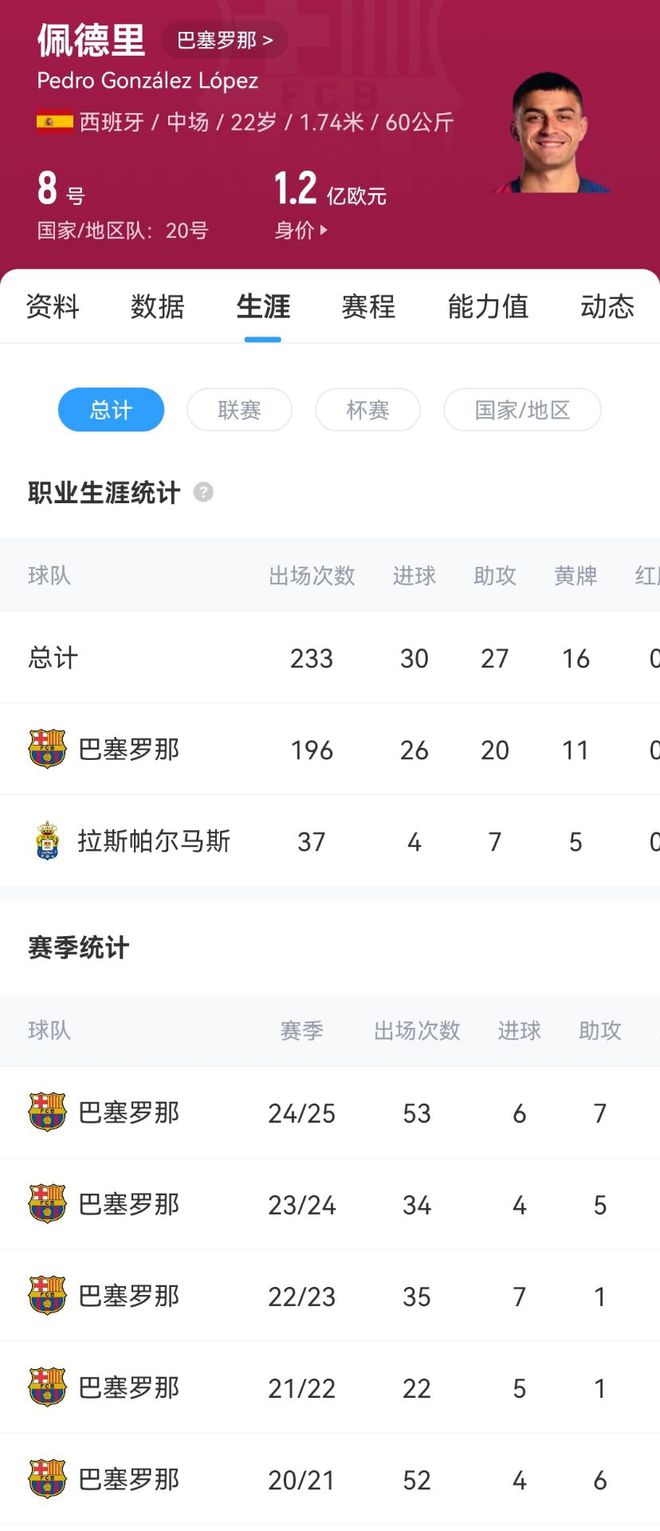The width and height of the screenshot is (660, 1531).
Task: Tap the help icon beside 职业生涯统计
Action: [203, 492]
